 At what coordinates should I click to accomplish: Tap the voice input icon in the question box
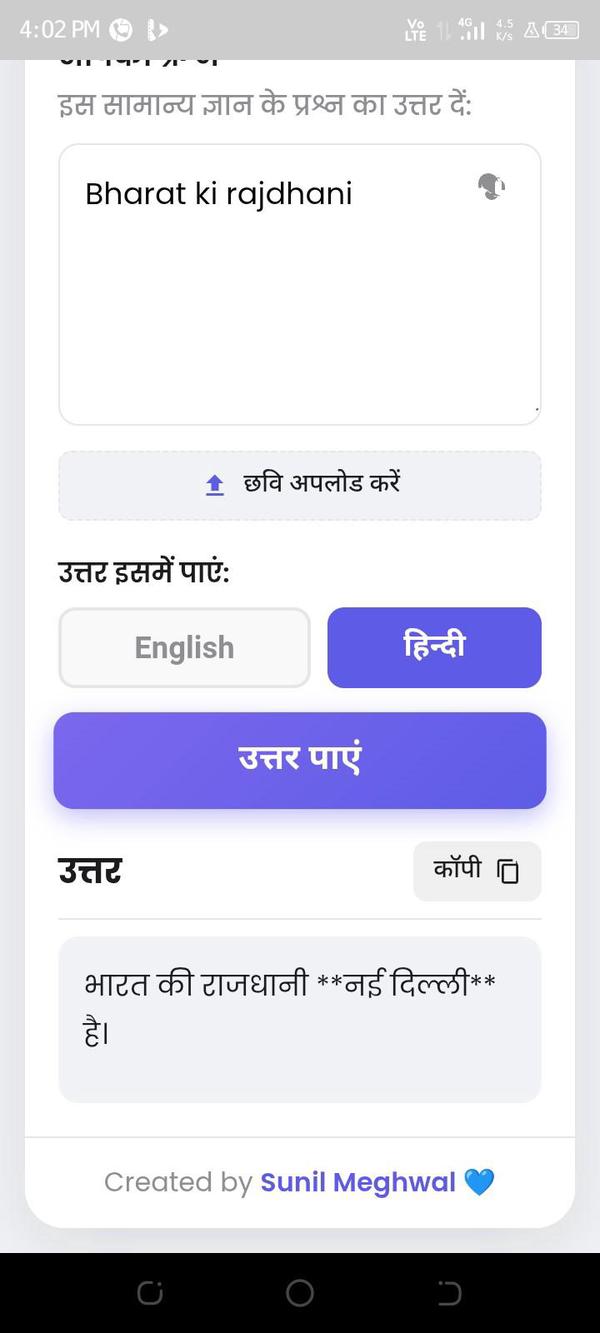pyautogui.click(x=491, y=187)
